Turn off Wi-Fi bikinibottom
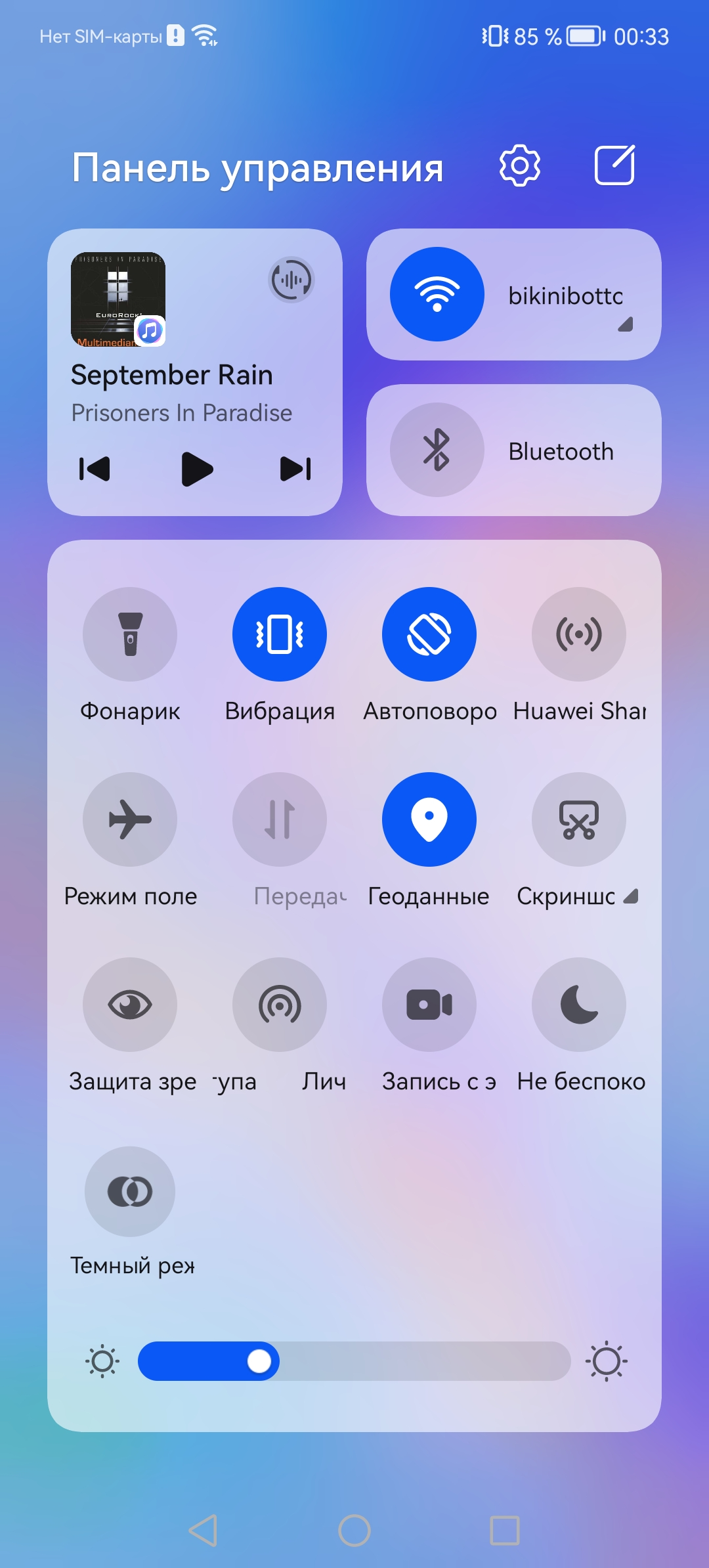Viewport: 709px width, 1568px height. click(437, 294)
